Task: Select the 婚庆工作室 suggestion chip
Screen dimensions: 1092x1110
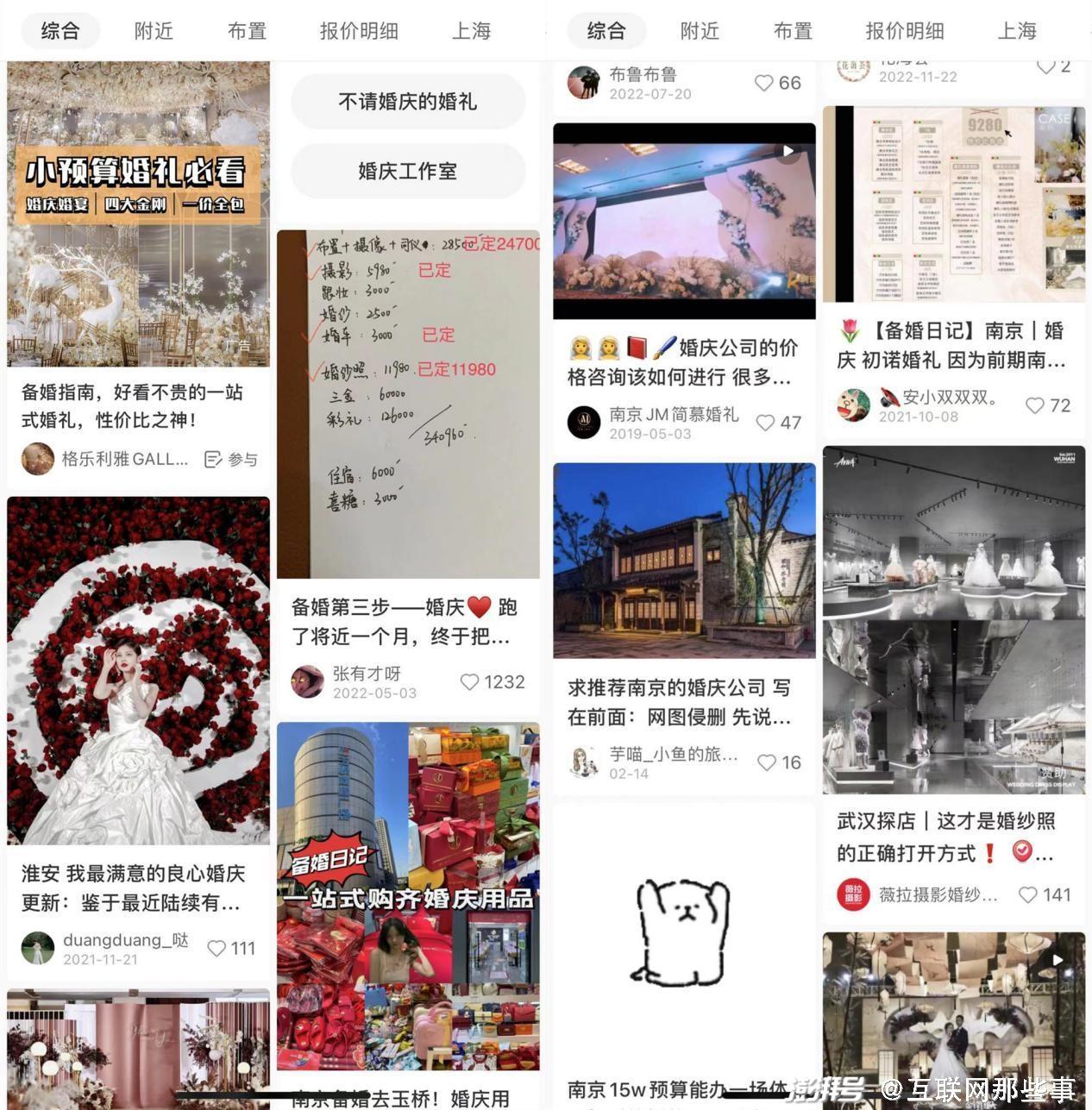Action: [407, 171]
